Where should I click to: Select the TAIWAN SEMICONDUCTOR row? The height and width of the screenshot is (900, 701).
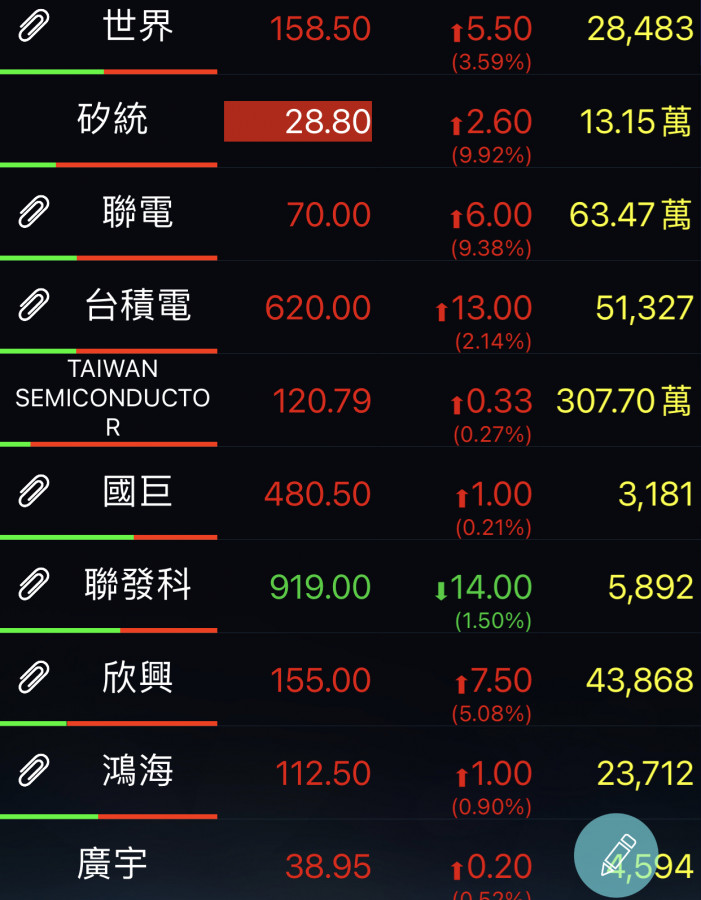point(112,399)
